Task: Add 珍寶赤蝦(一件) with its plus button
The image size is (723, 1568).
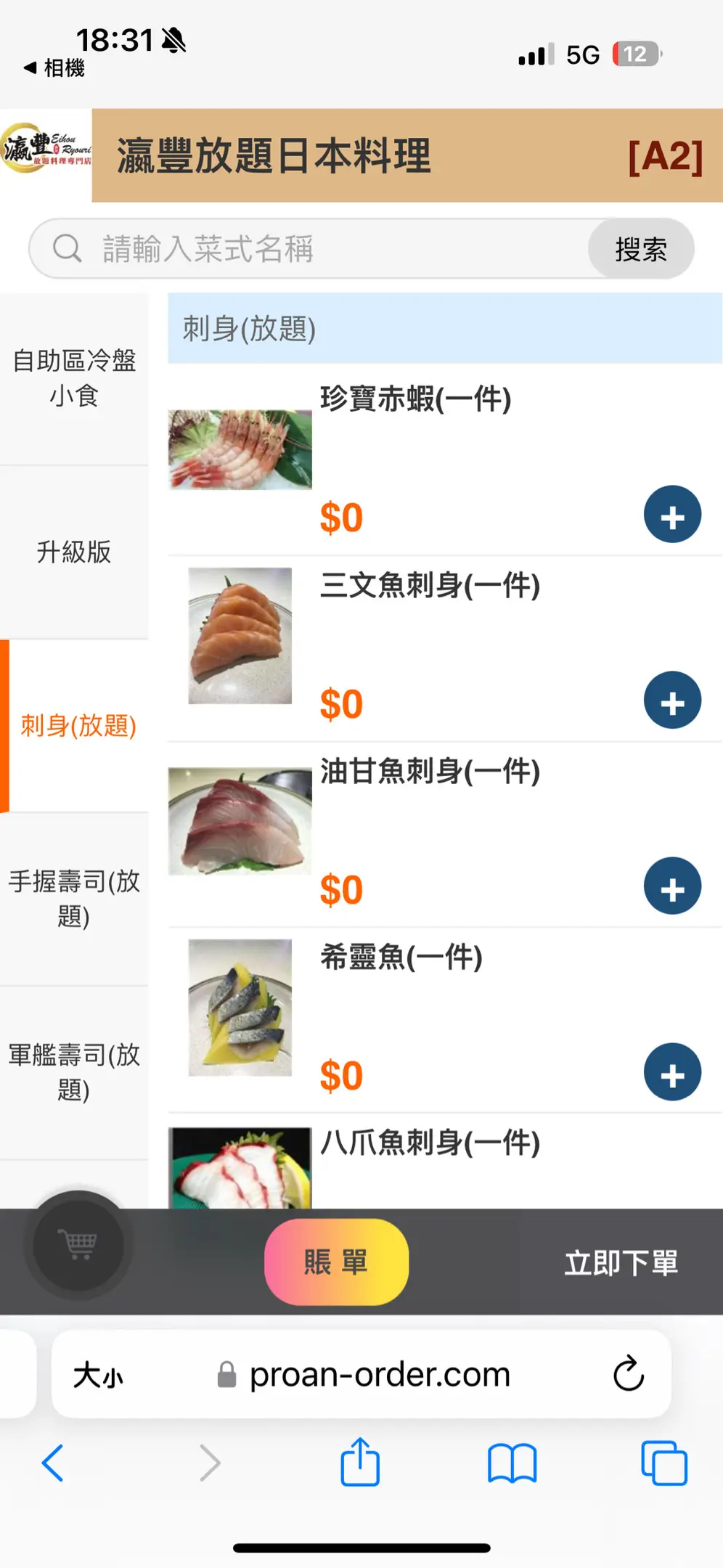Action: (x=672, y=515)
